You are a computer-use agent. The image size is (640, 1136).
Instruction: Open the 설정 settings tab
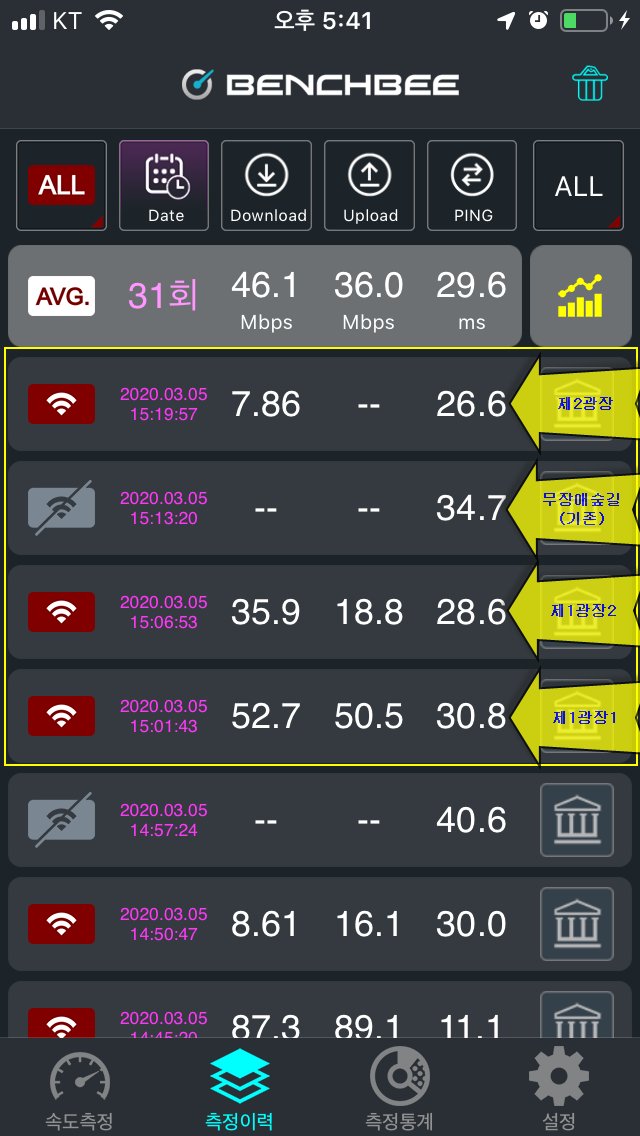point(559,1088)
